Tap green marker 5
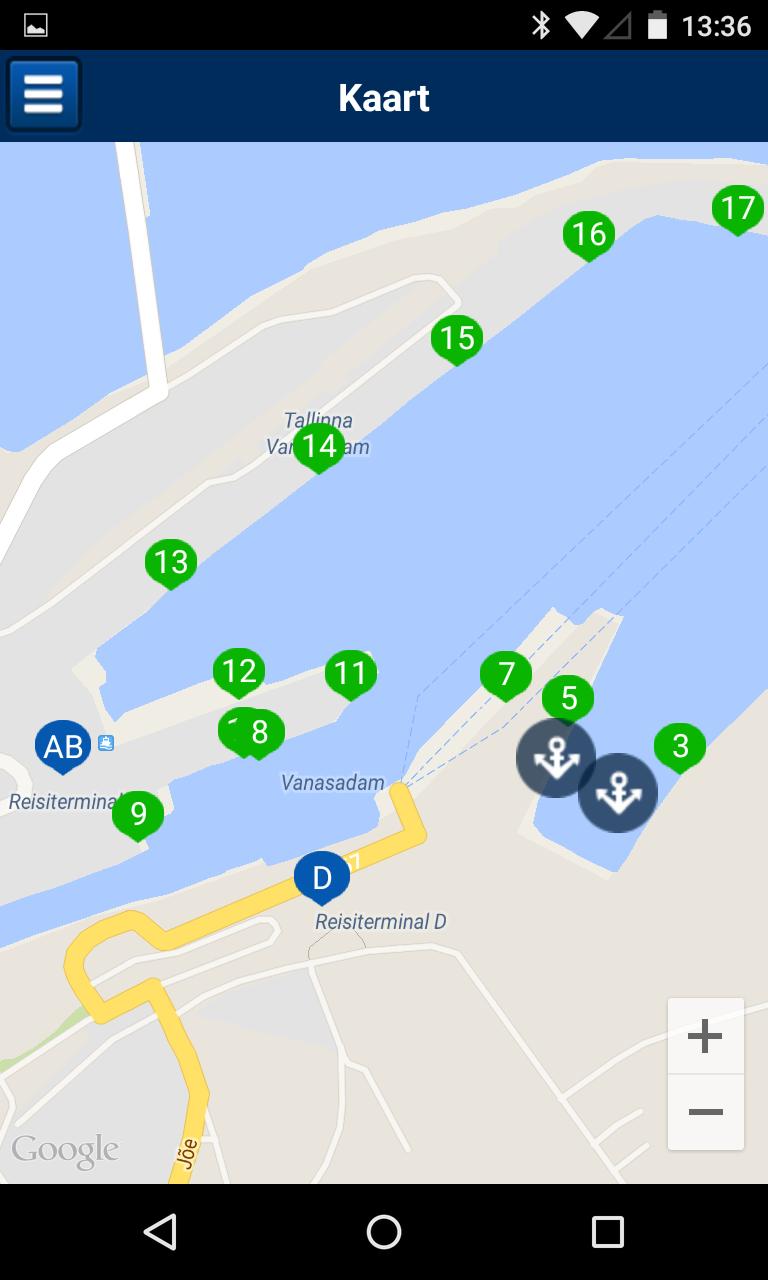Screen dimensions: 768x1280 (x=569, y=697)
